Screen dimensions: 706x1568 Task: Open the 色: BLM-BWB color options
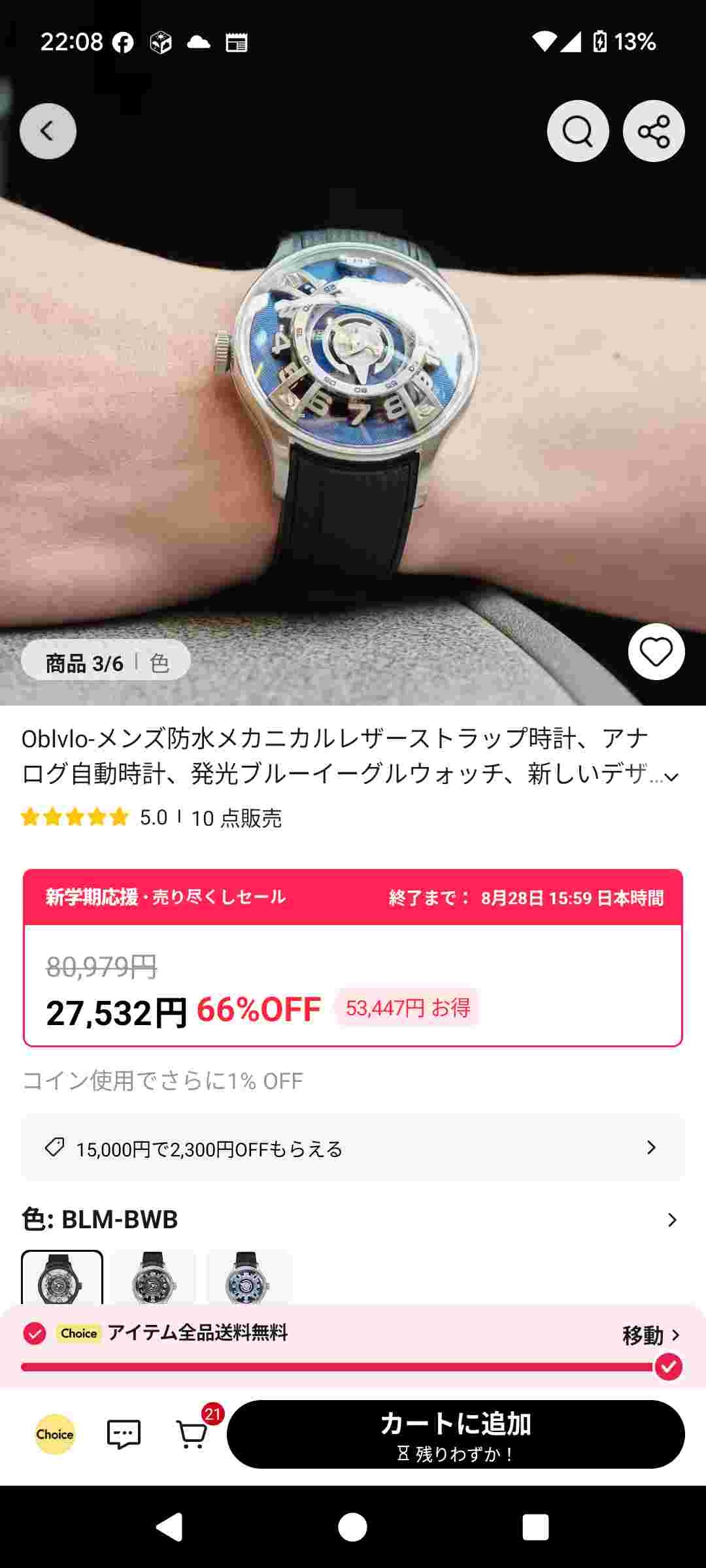pyautogui.click(x=353, y=1220)
